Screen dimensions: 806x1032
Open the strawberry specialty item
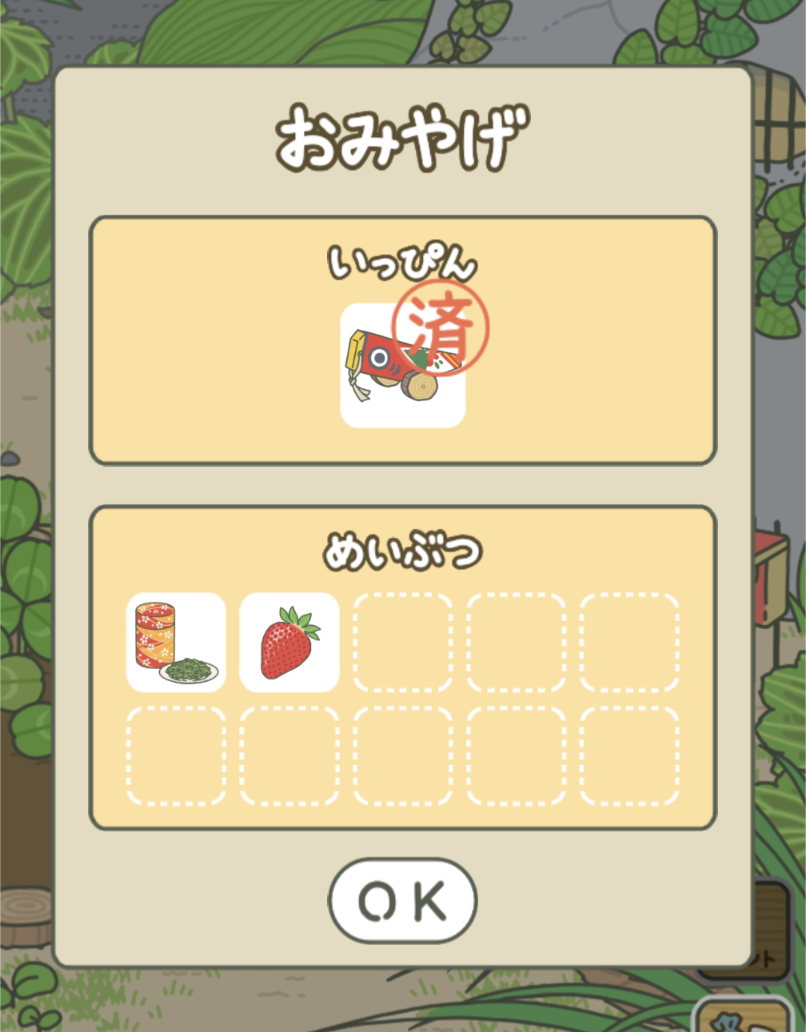click(290, 642)
